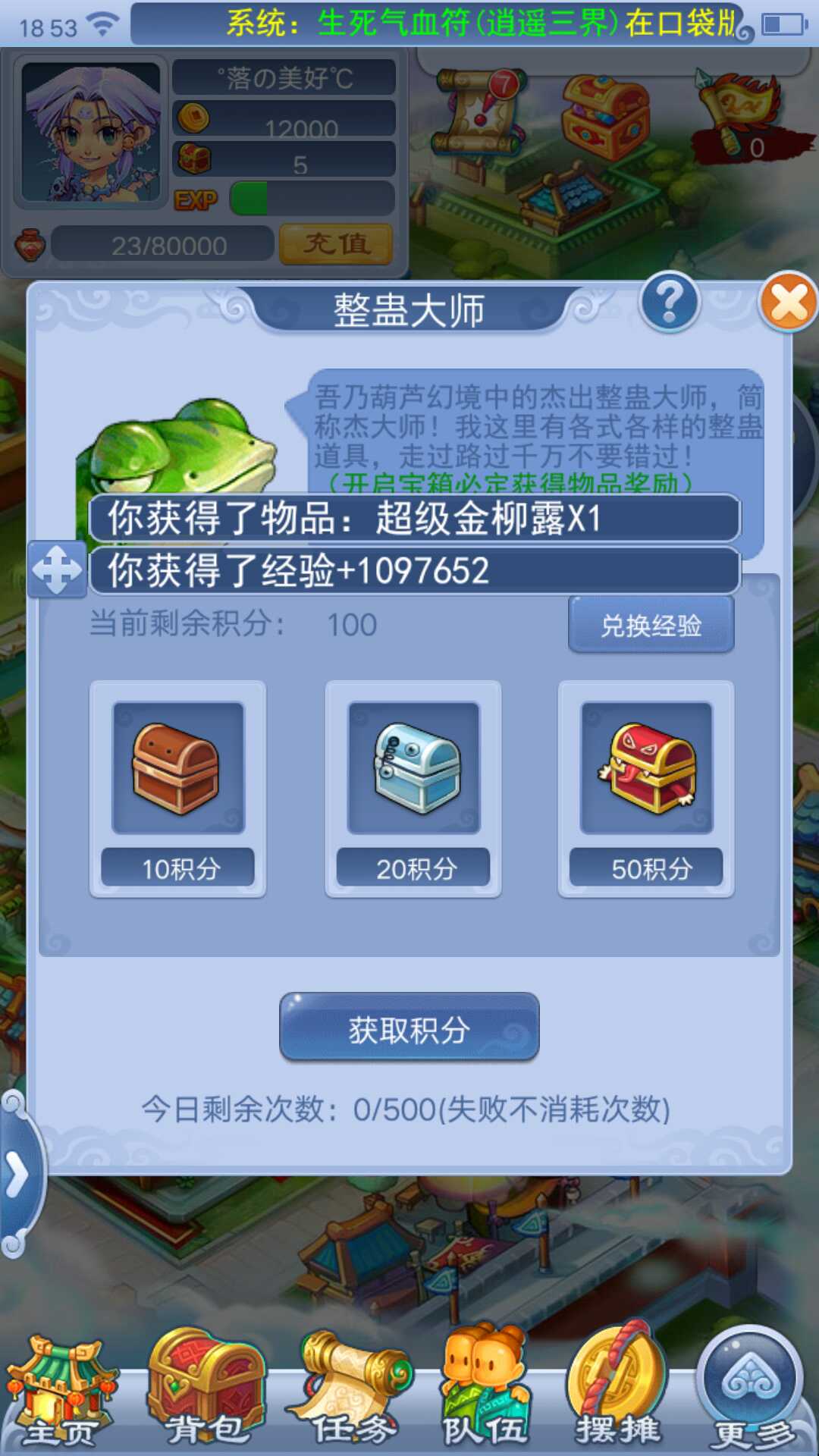Open the 20积分 blue treasure chest
This screenshot has height=1456, width=819.
click(413, 767)
